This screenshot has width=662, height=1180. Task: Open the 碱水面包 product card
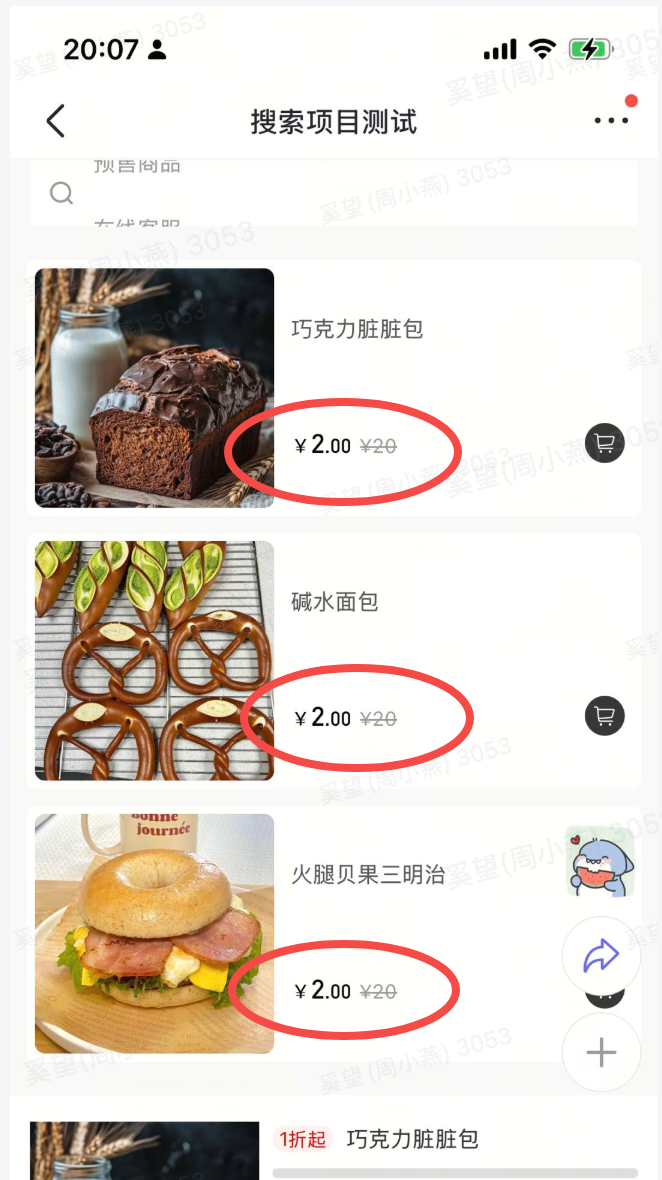(333, 660)
